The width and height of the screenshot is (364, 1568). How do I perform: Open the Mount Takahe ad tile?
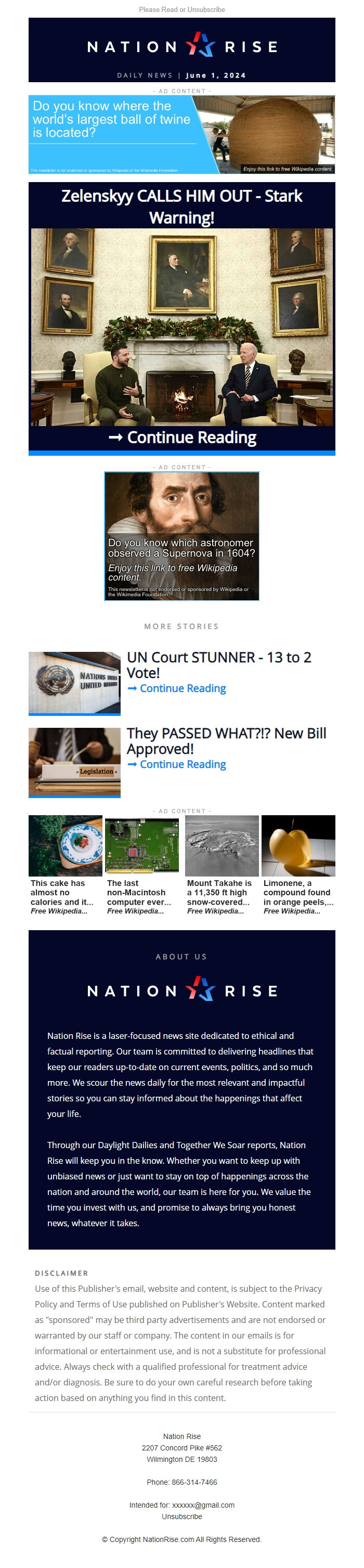pos(222,864)
